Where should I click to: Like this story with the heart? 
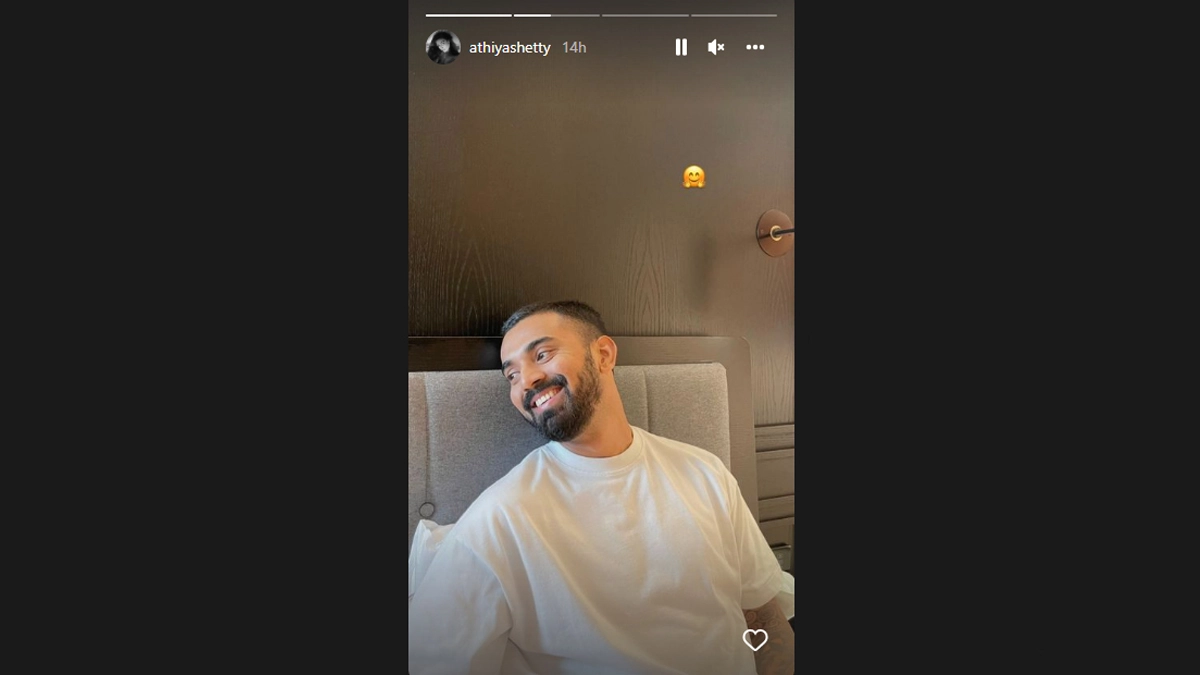755,640
